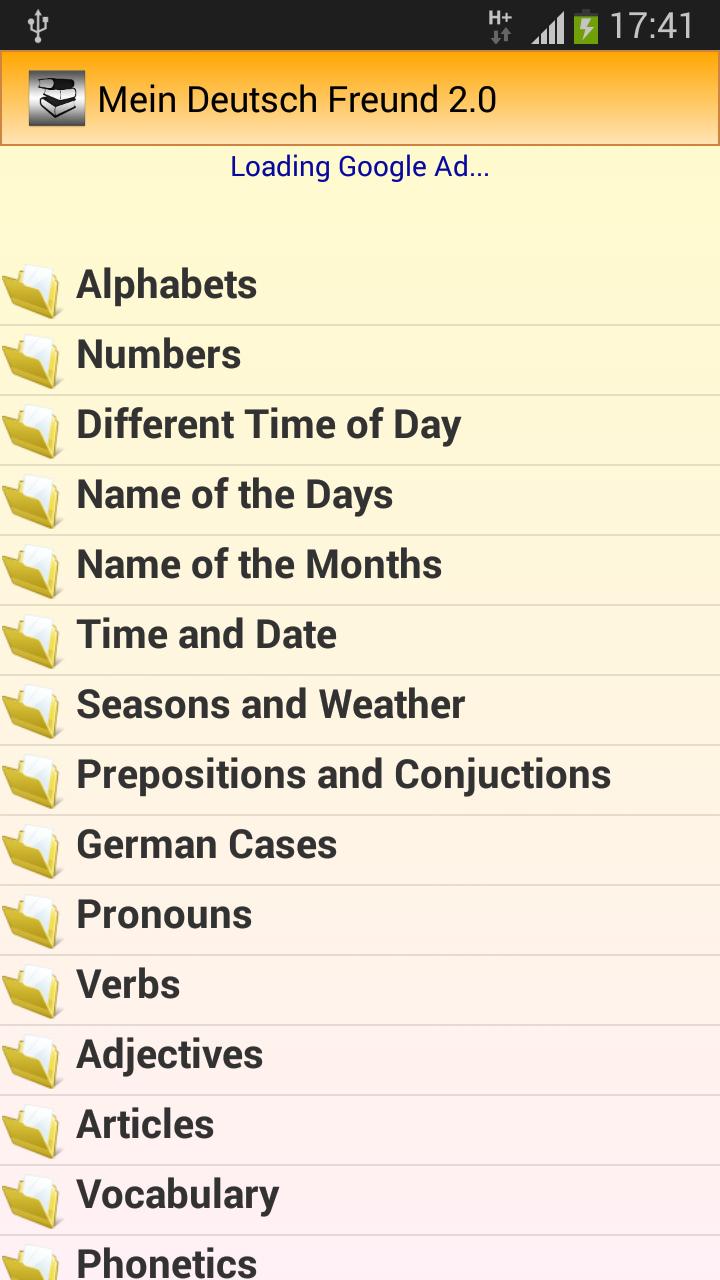This screenshot has height=1280, width=720.
Task: Open Prepositions and Conjuctions
Action: point(345,773)
